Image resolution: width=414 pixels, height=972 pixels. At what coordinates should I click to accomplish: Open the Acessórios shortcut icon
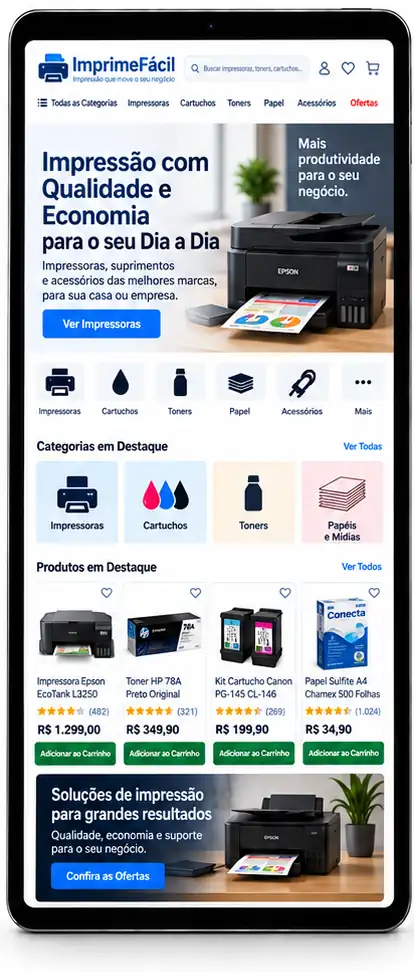(x=302, y=390)
